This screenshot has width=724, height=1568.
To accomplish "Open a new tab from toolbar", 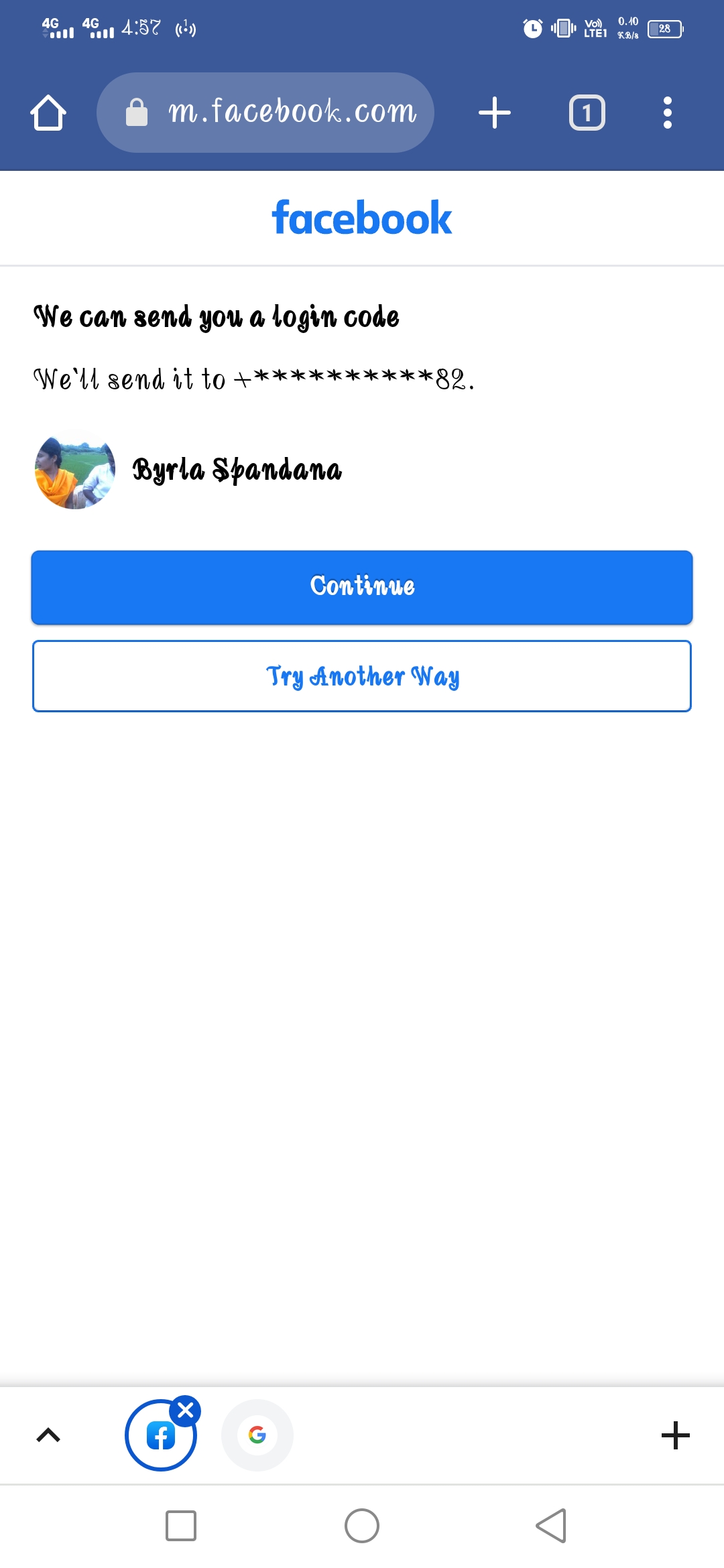I will point(495,113).
